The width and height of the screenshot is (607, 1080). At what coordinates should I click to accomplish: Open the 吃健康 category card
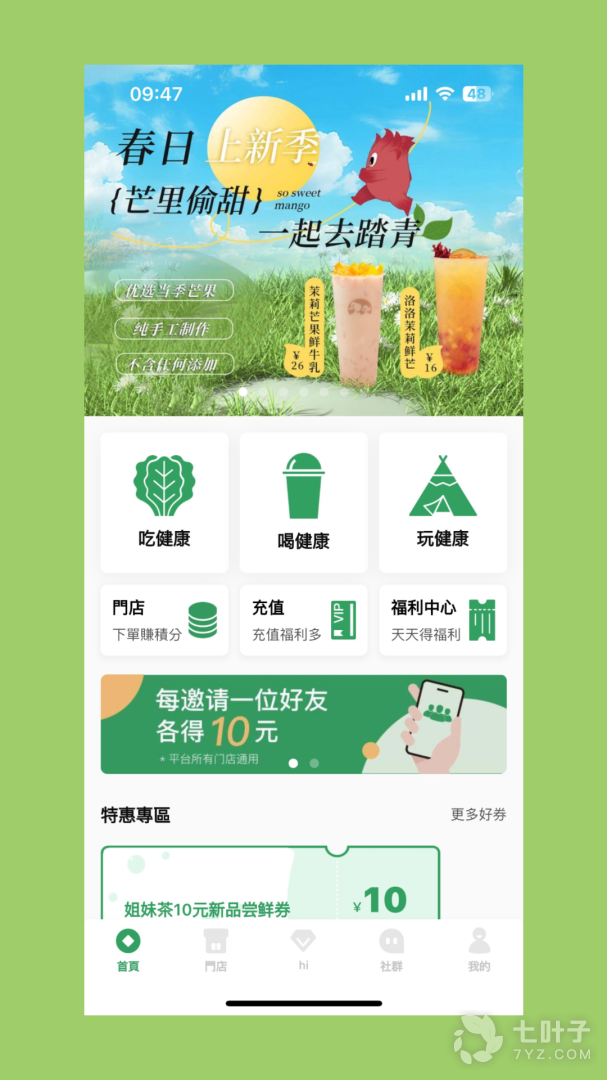(164, 502)
